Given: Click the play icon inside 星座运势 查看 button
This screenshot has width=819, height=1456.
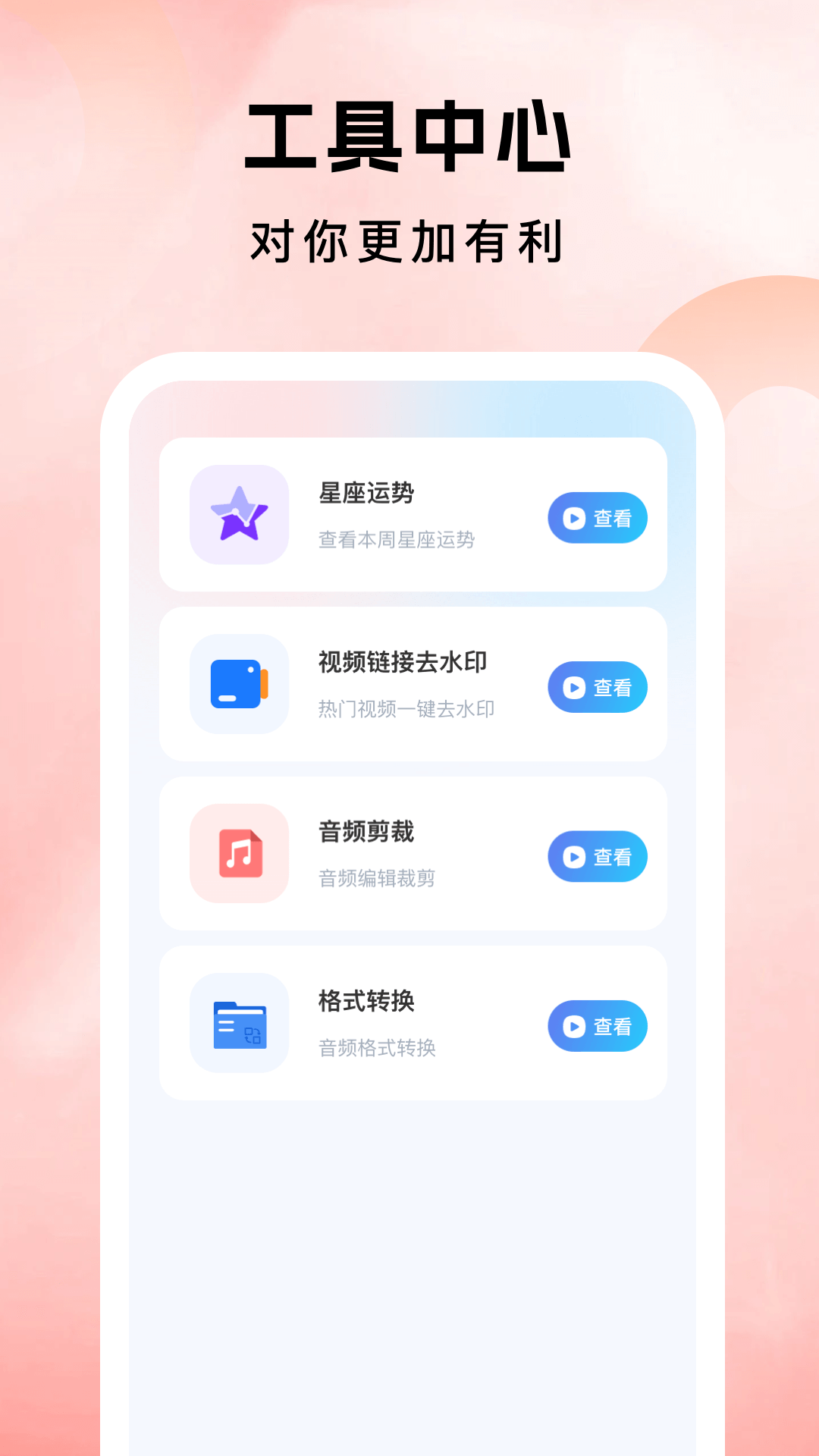Looking at the screenshot, I should 575,517.
